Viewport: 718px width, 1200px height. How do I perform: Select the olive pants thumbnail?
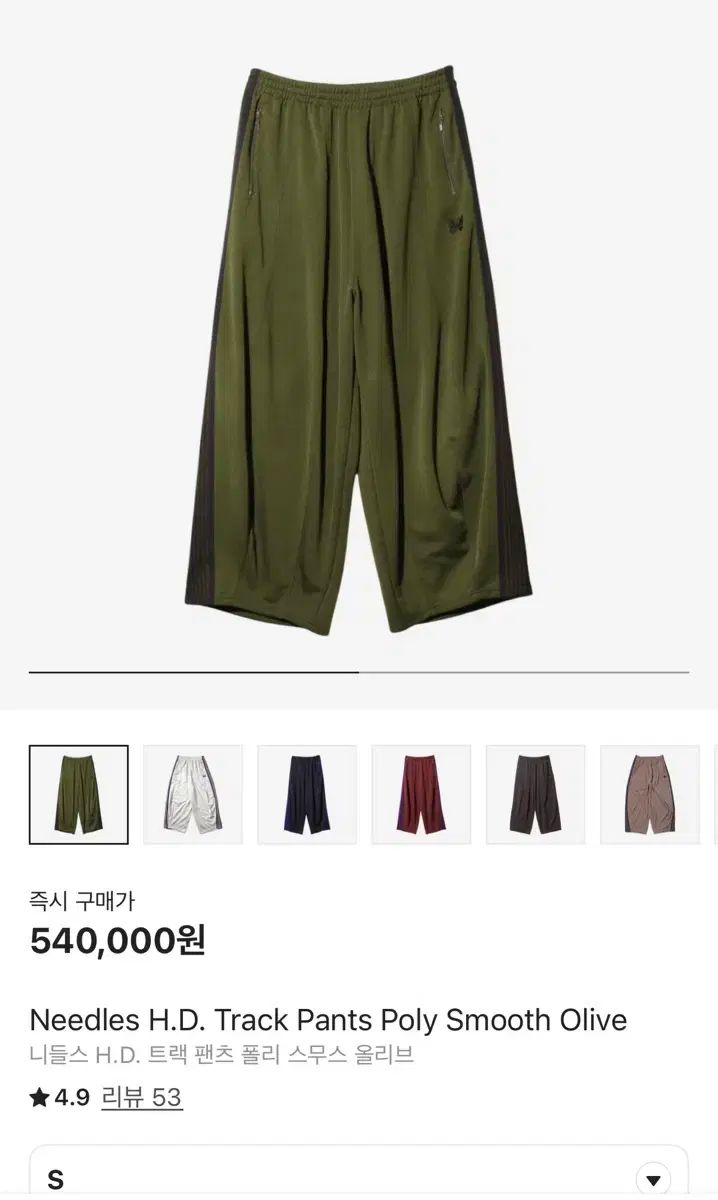click(79, 795)
